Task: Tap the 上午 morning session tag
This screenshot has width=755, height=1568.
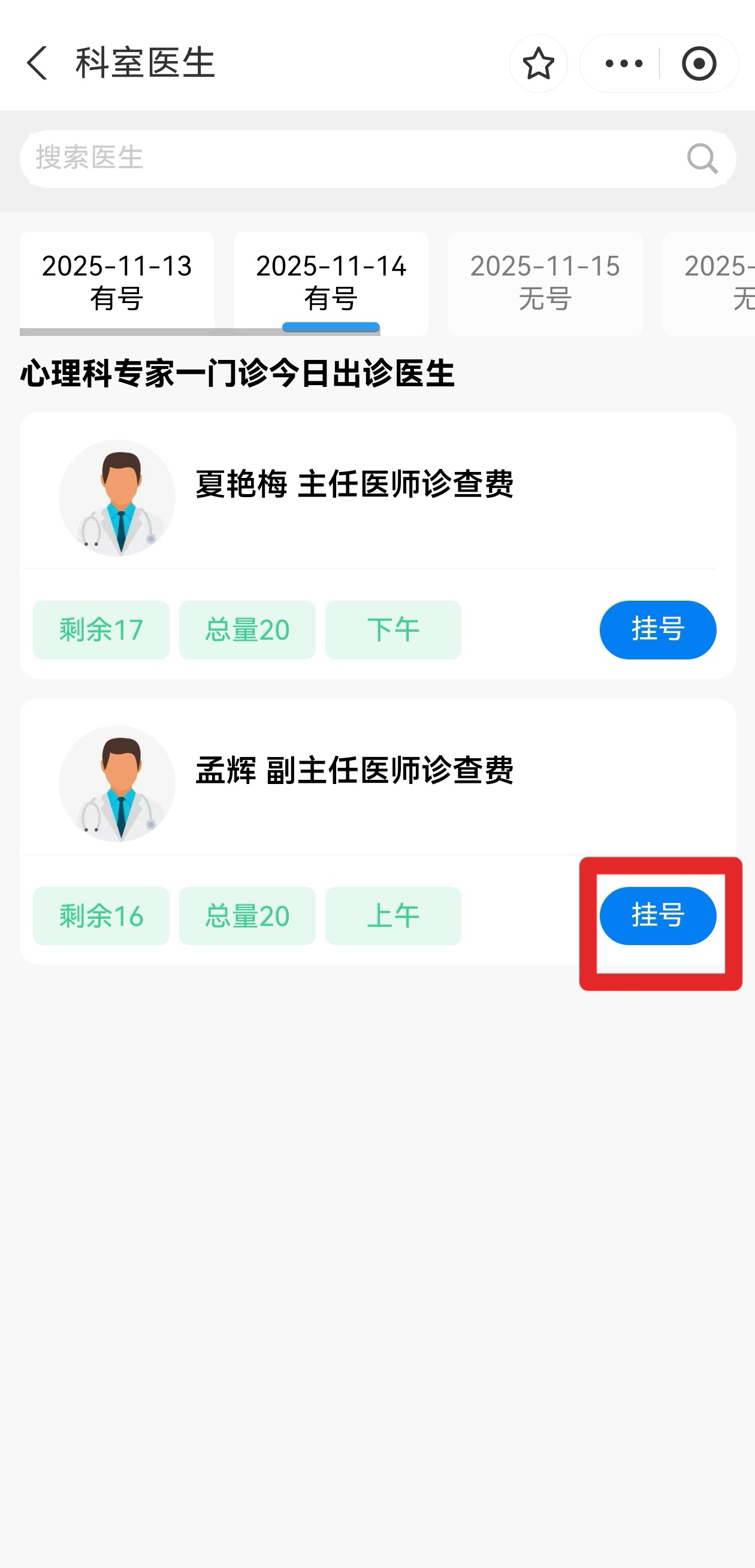Action: click(392, 916)
